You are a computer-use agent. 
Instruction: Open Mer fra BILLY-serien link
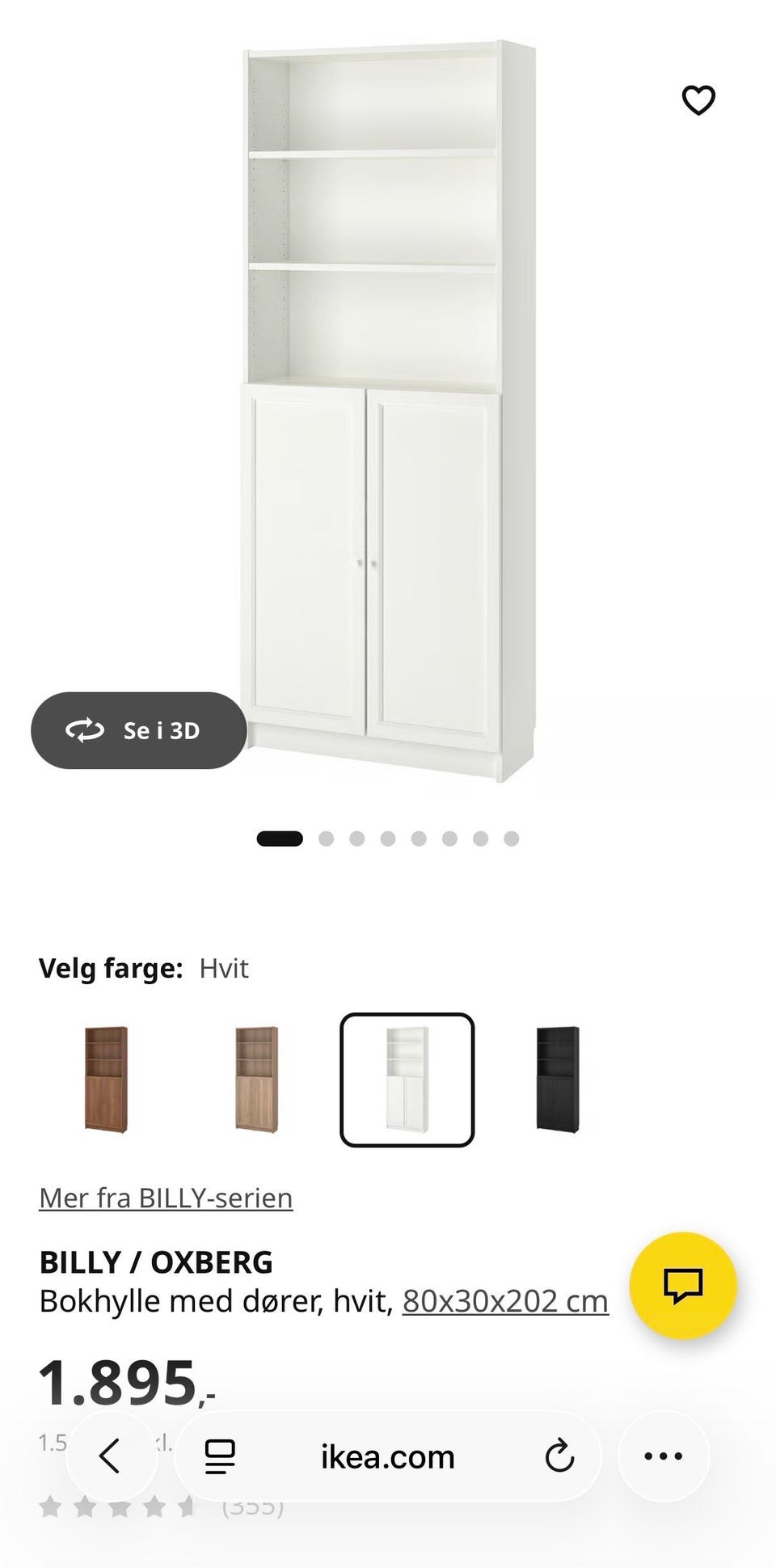coord(166,1198)
